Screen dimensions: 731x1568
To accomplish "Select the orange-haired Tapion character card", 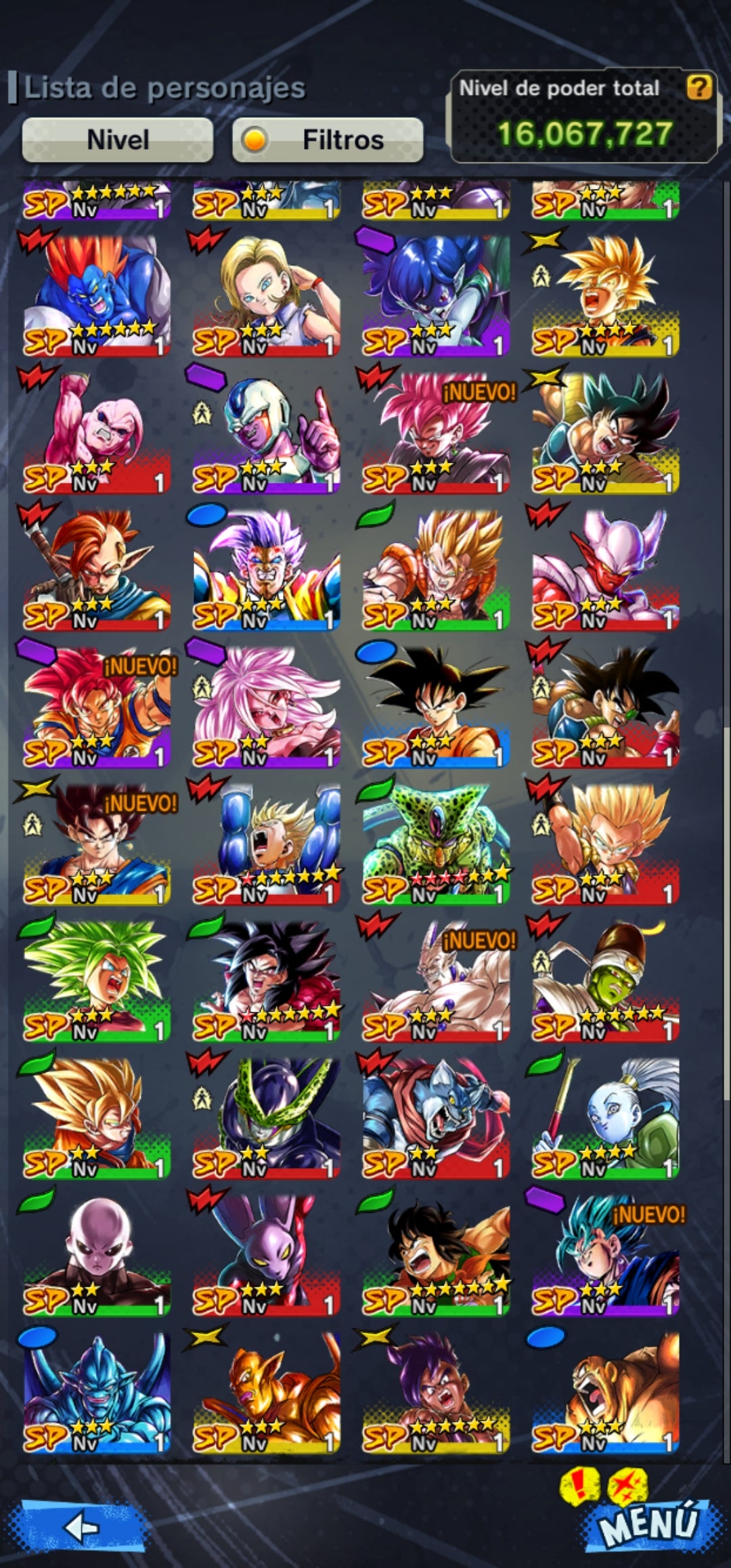I will coord(97,569).
